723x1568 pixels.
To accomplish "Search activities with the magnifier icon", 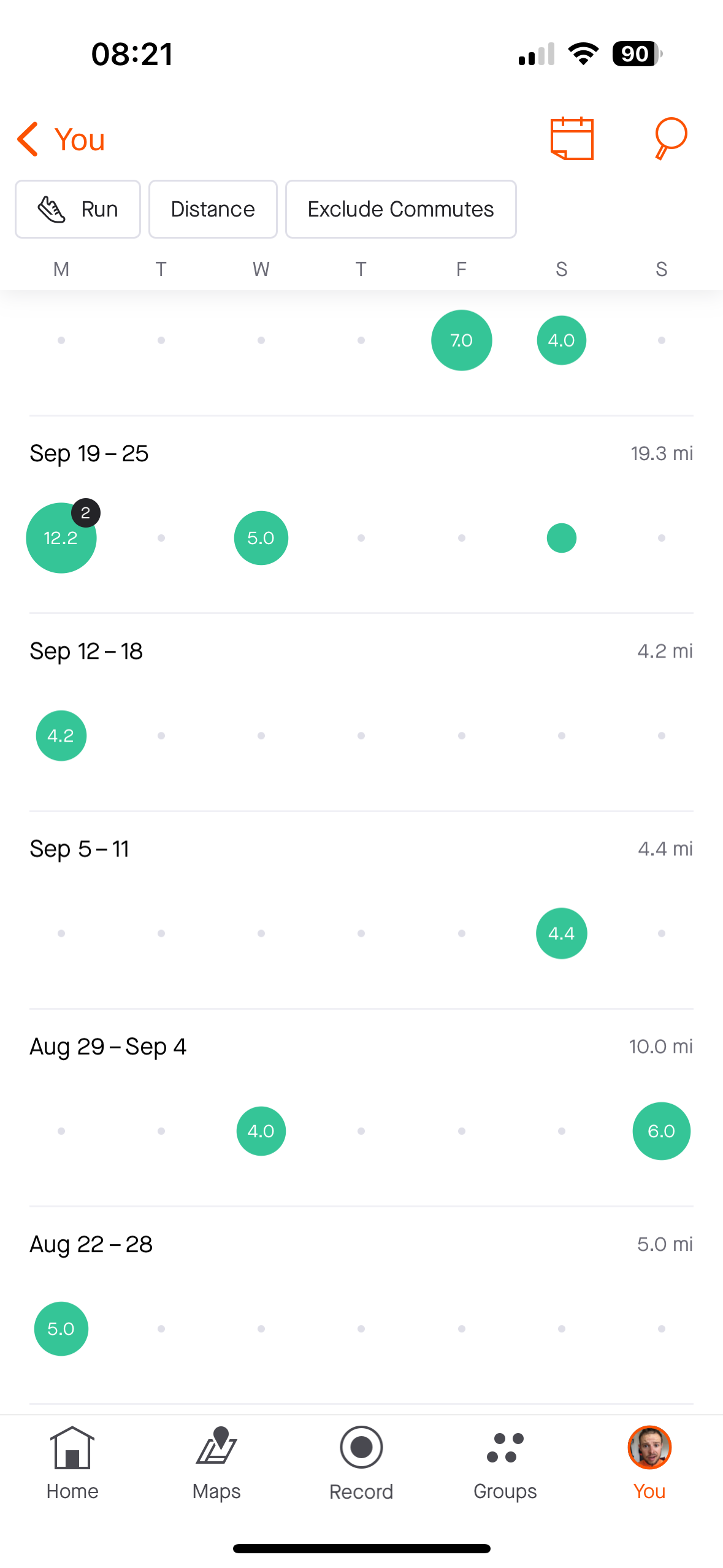I will pyautogui.click(x=670, y=138).
